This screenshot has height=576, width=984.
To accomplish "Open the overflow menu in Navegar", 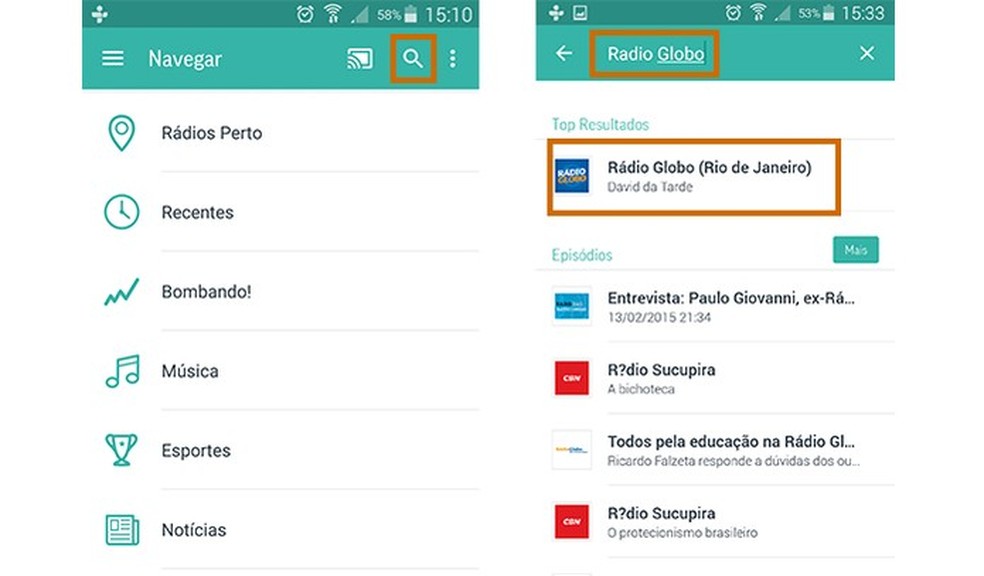I will pyautogui.click(x=453, y=59).
